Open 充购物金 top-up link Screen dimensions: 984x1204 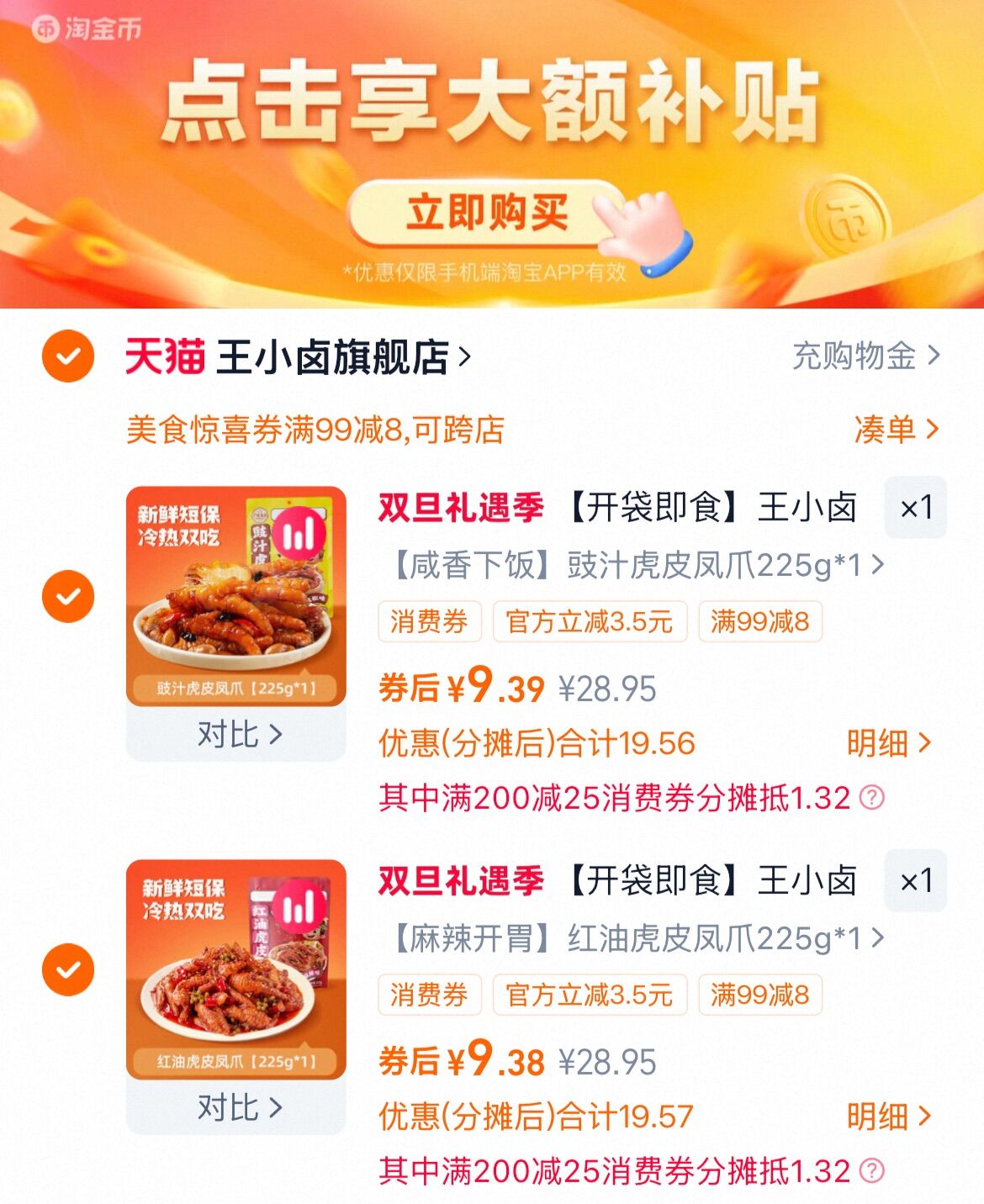pos(865,356)
